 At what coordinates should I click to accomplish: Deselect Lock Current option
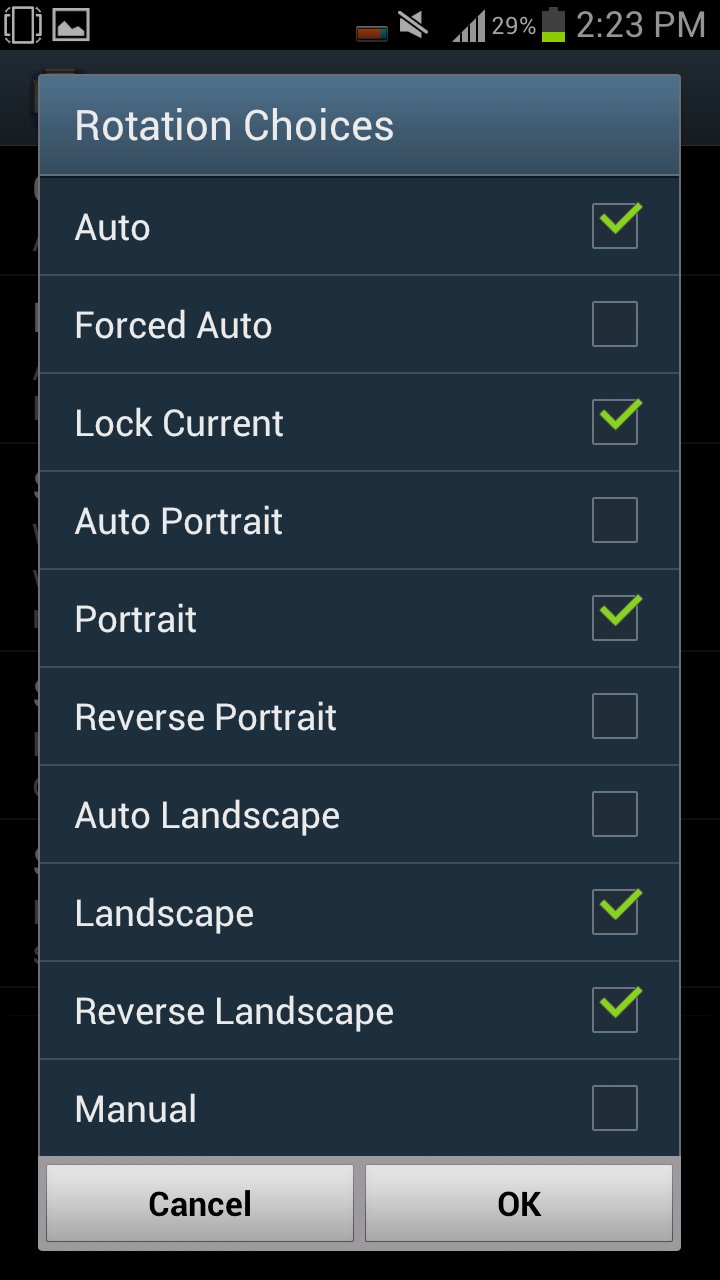(x=614, y=423)
